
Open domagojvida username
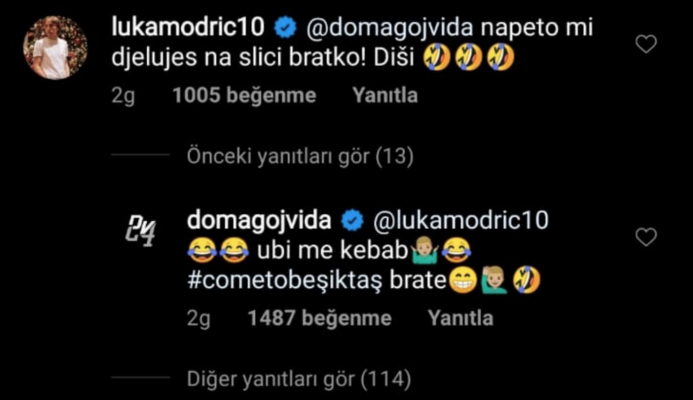coord(259,220)
